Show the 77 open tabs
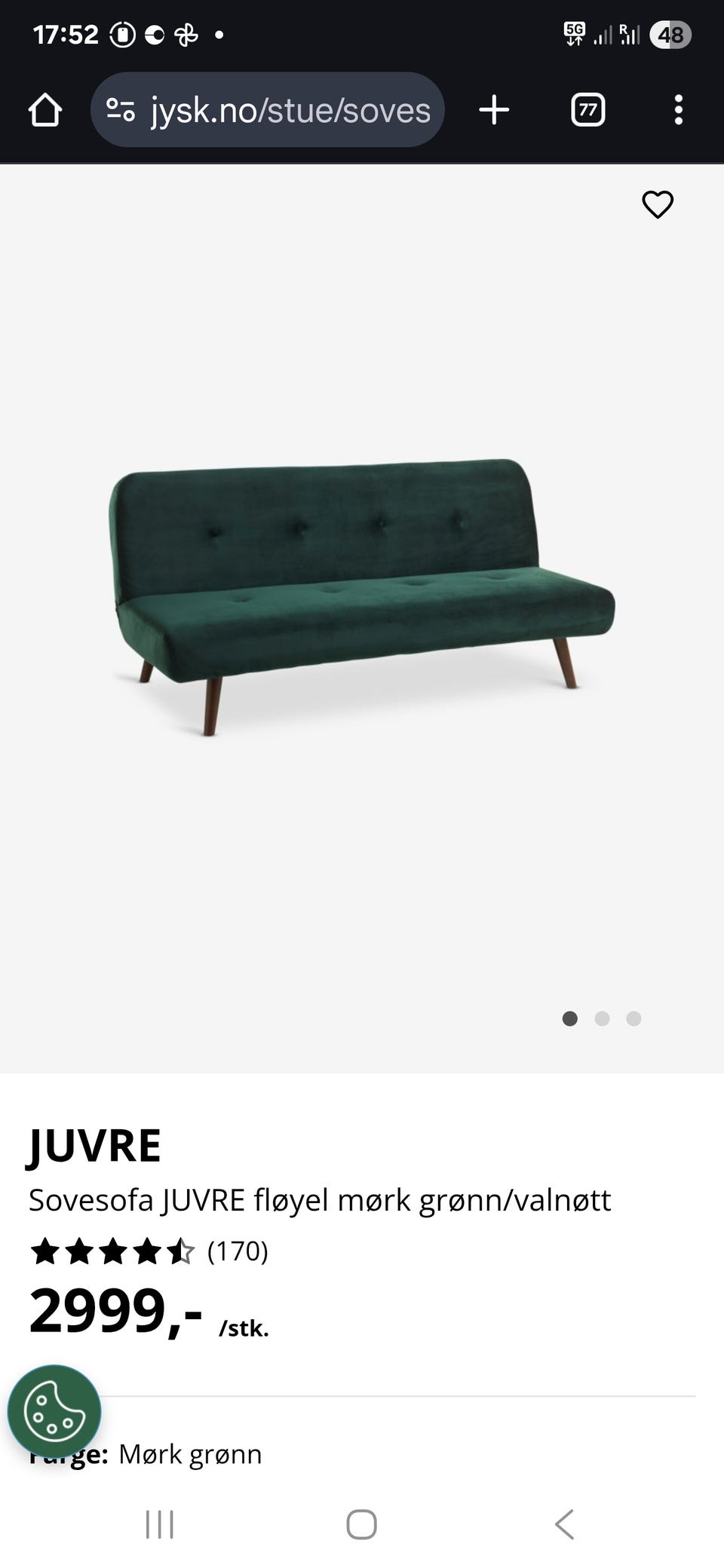724x1568 pixels. (x=587, y=110)
